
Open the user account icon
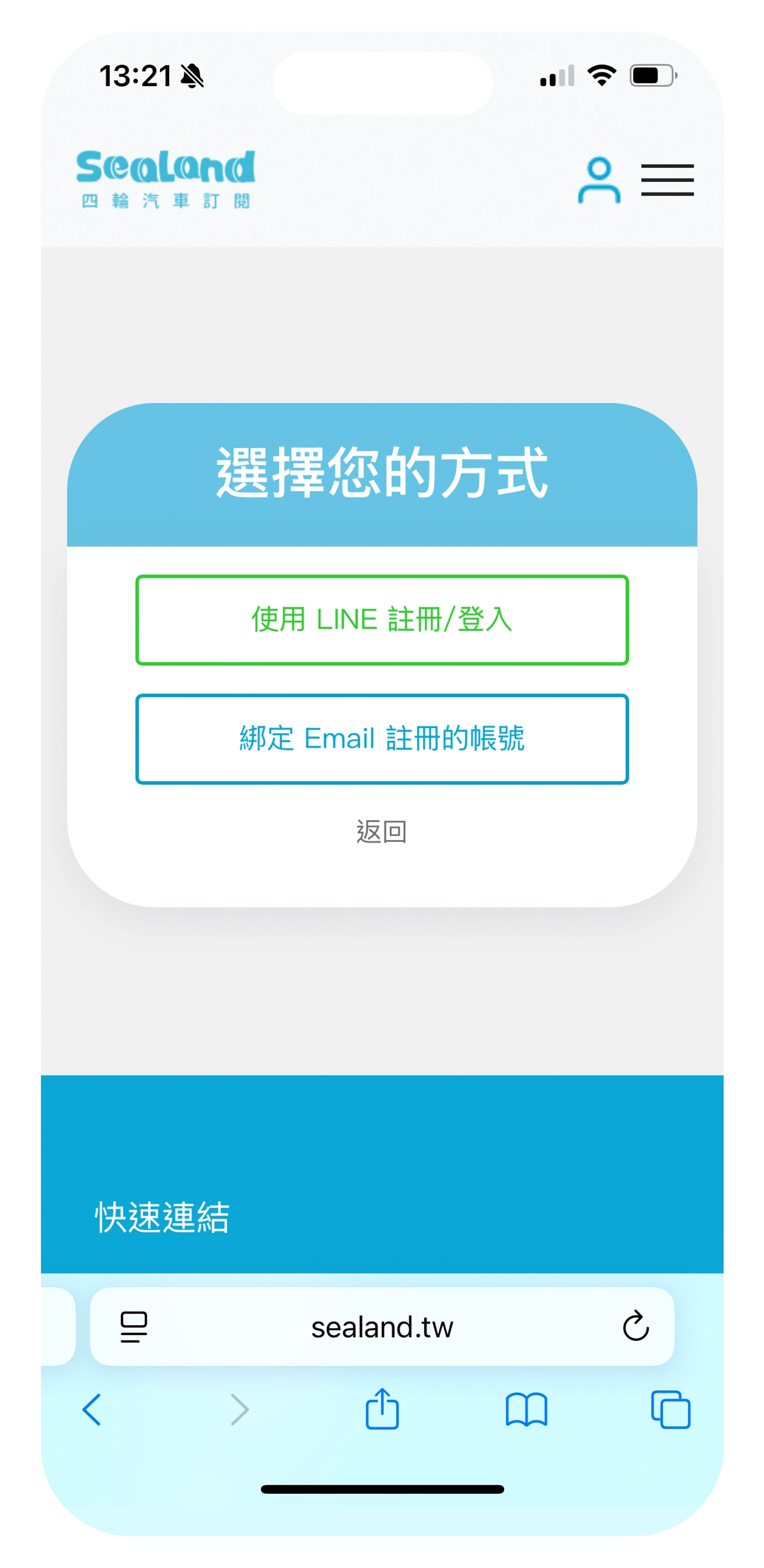coord(598,180)
